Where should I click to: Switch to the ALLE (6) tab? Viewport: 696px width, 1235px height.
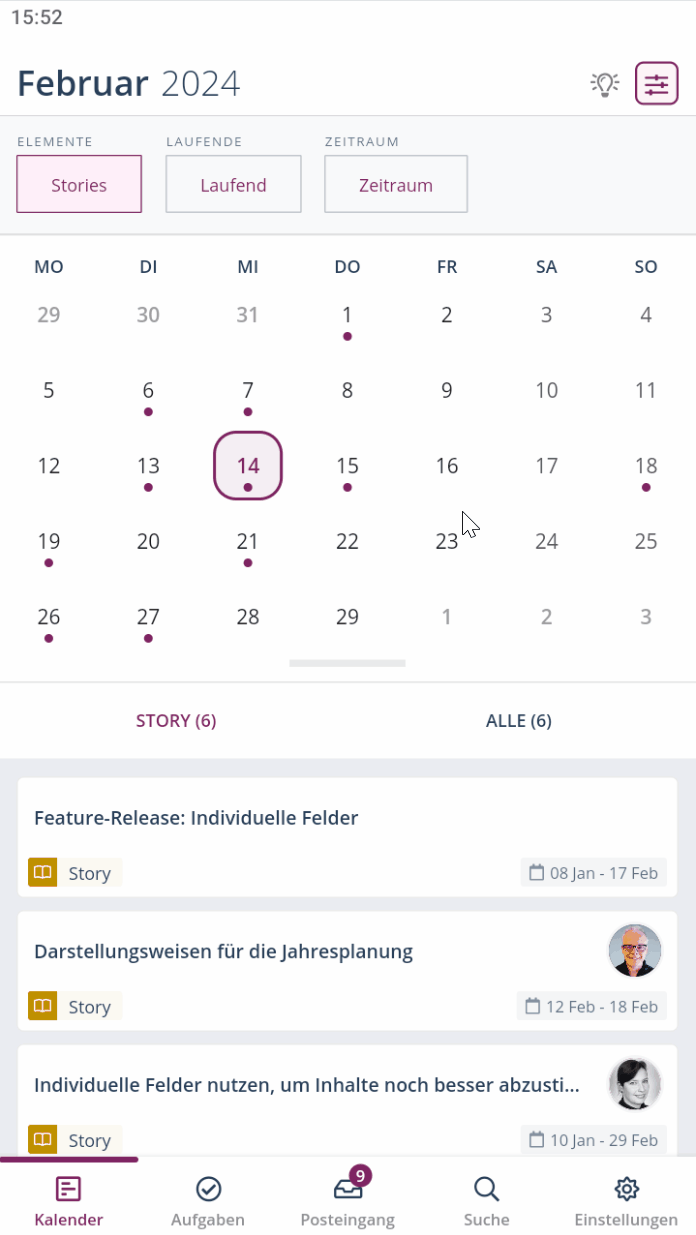pyautogui.click(x=518, y=720)
